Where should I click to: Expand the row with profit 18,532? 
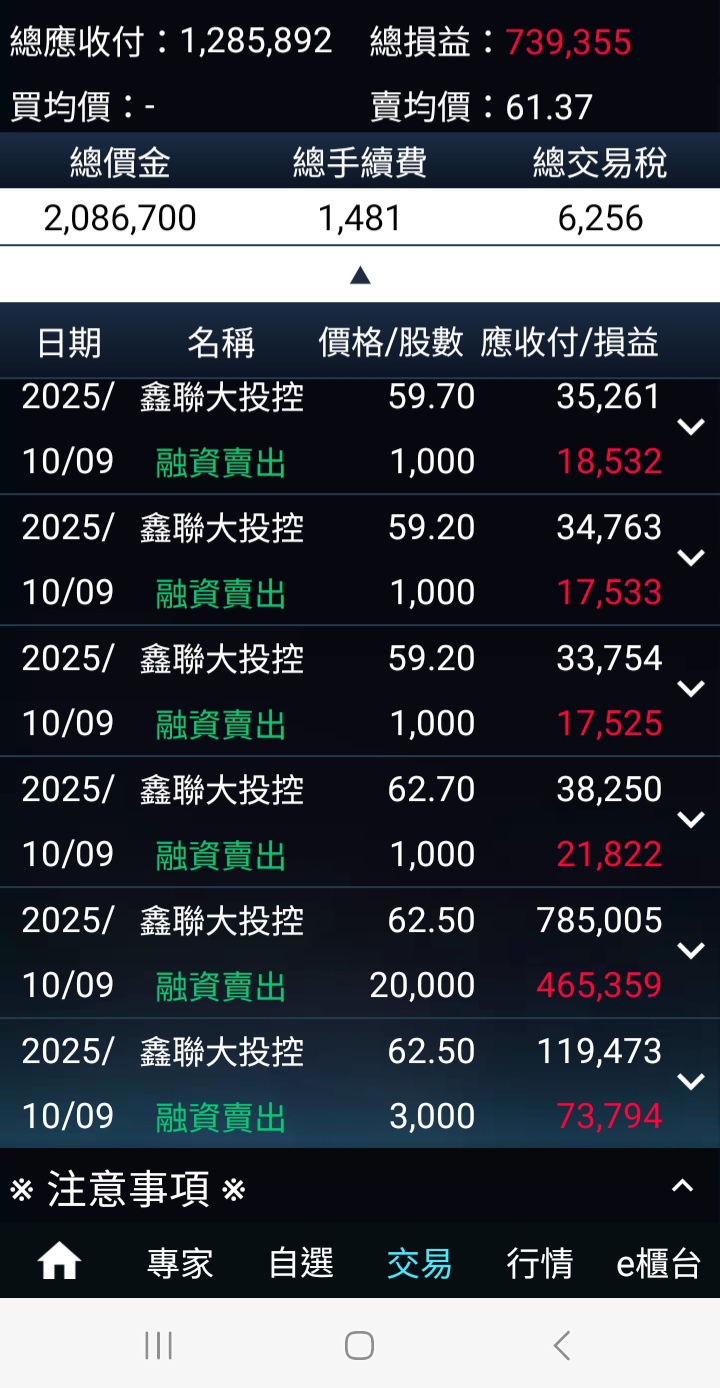690,428
